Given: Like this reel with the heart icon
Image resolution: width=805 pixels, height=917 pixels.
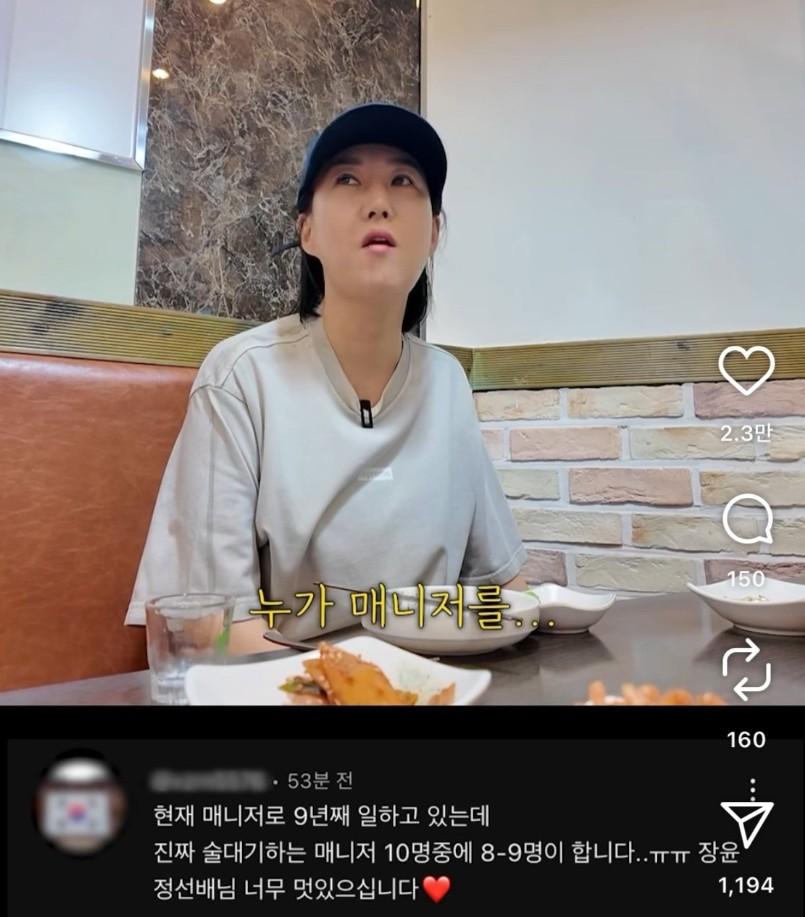Looking at the screenshot, I should click(746, 371).
